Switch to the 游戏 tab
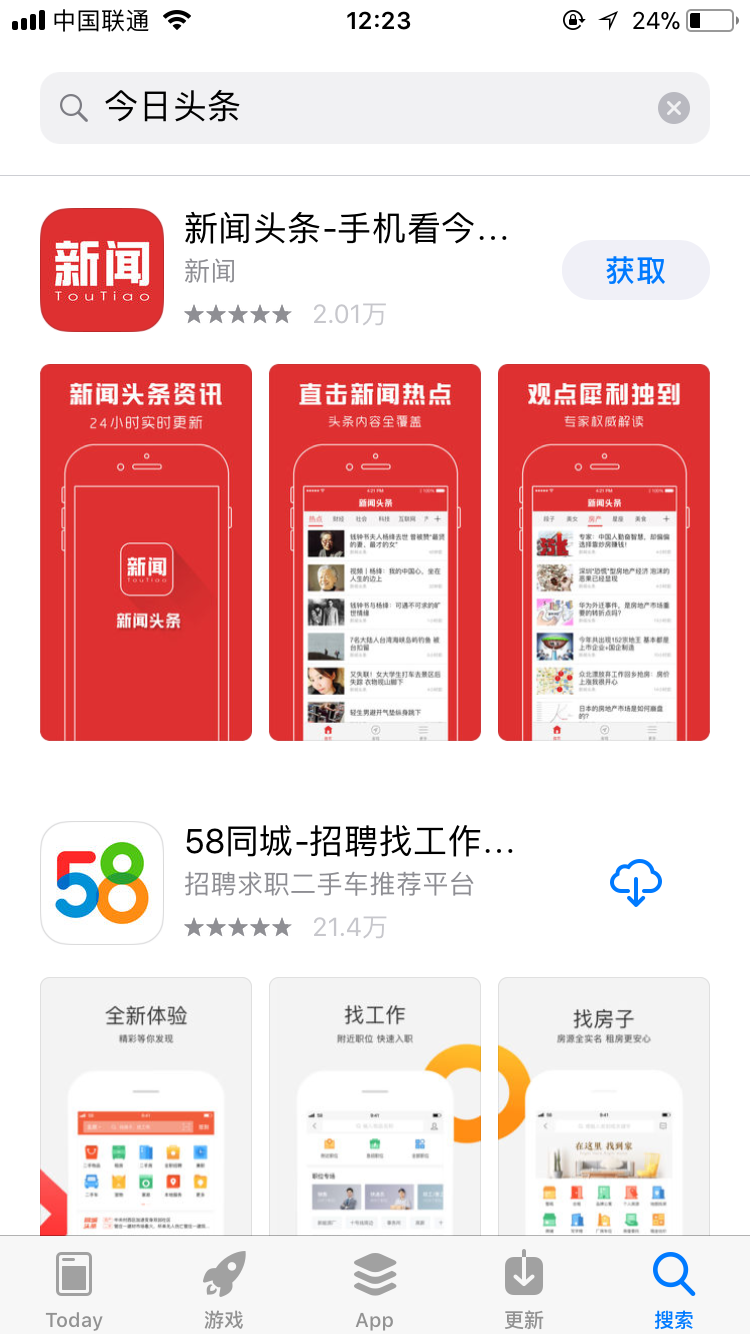The height and width of the screenshot is (1334, 750). (x=224, y=1288)
